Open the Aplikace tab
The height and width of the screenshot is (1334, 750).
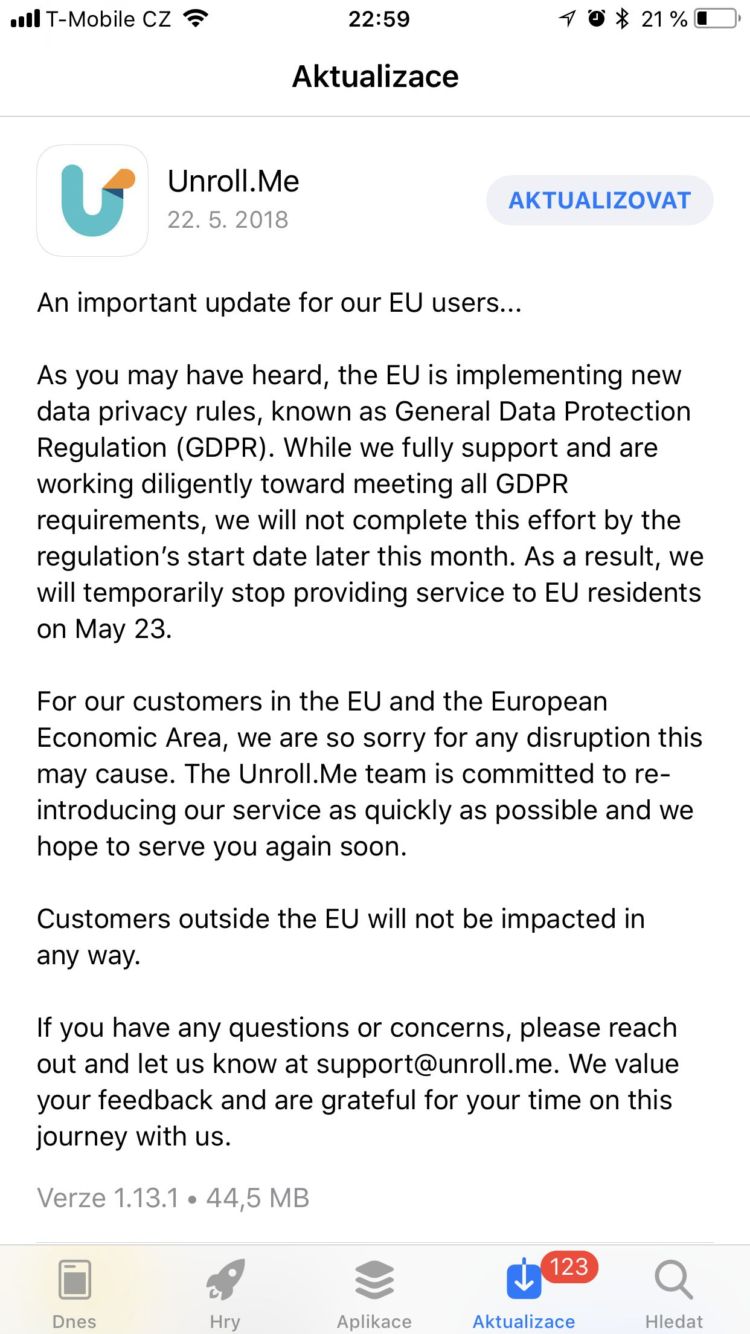(375, 1292)
